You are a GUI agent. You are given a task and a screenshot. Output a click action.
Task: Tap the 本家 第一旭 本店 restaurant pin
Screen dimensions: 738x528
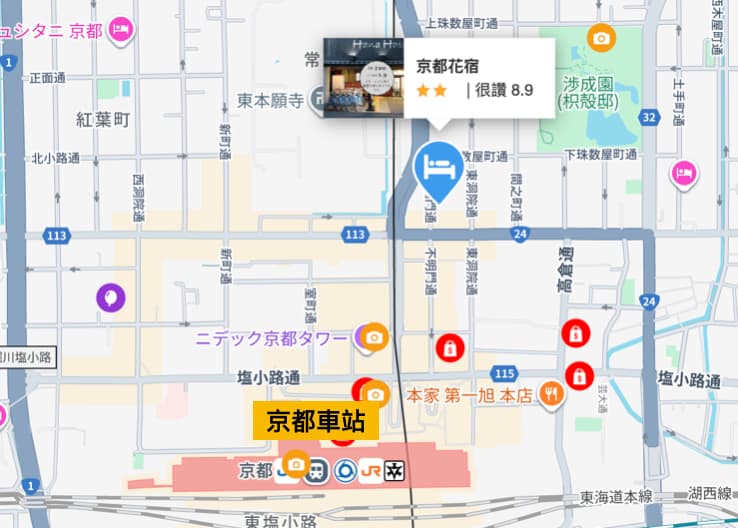pyautogui.click(x=551, y=395)
